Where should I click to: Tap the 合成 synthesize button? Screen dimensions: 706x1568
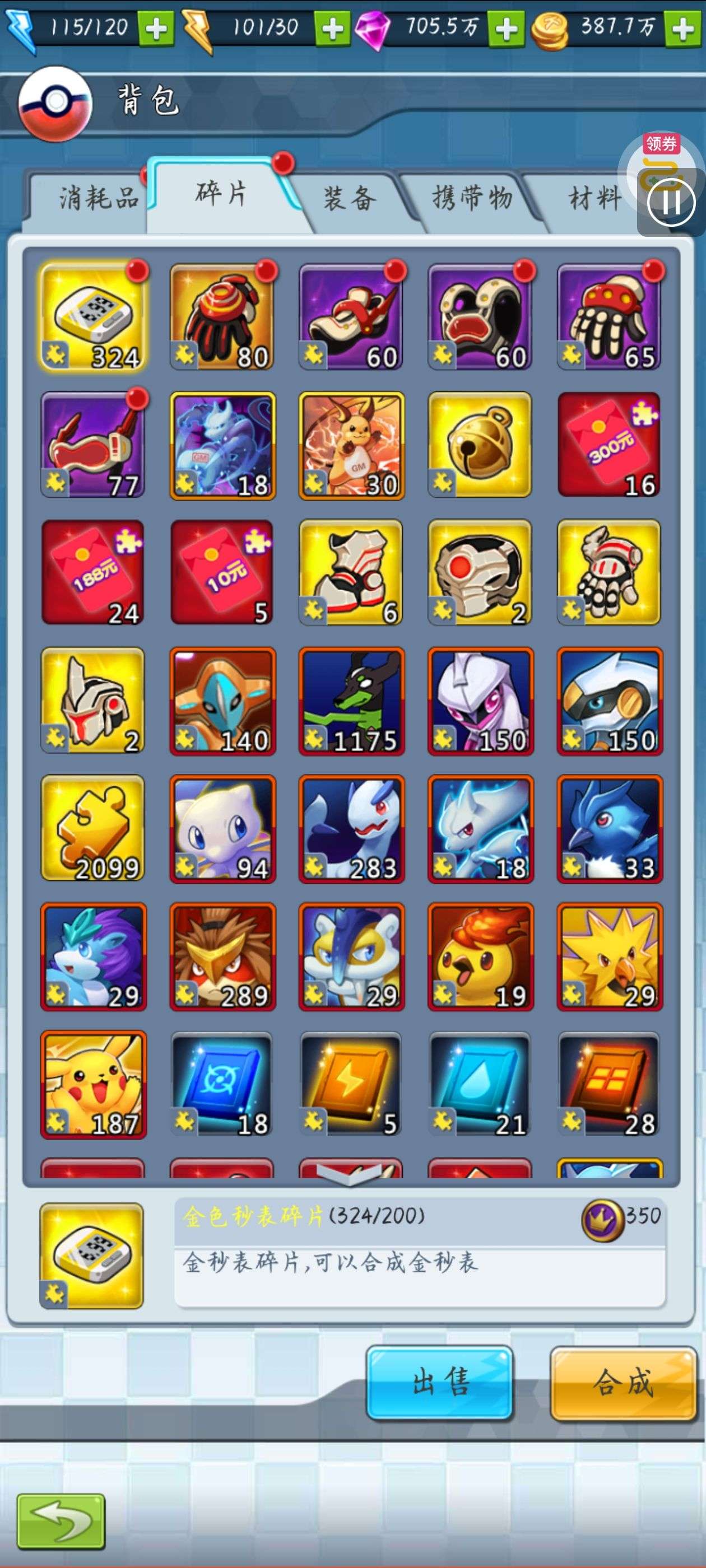(x=623, y=1383)
